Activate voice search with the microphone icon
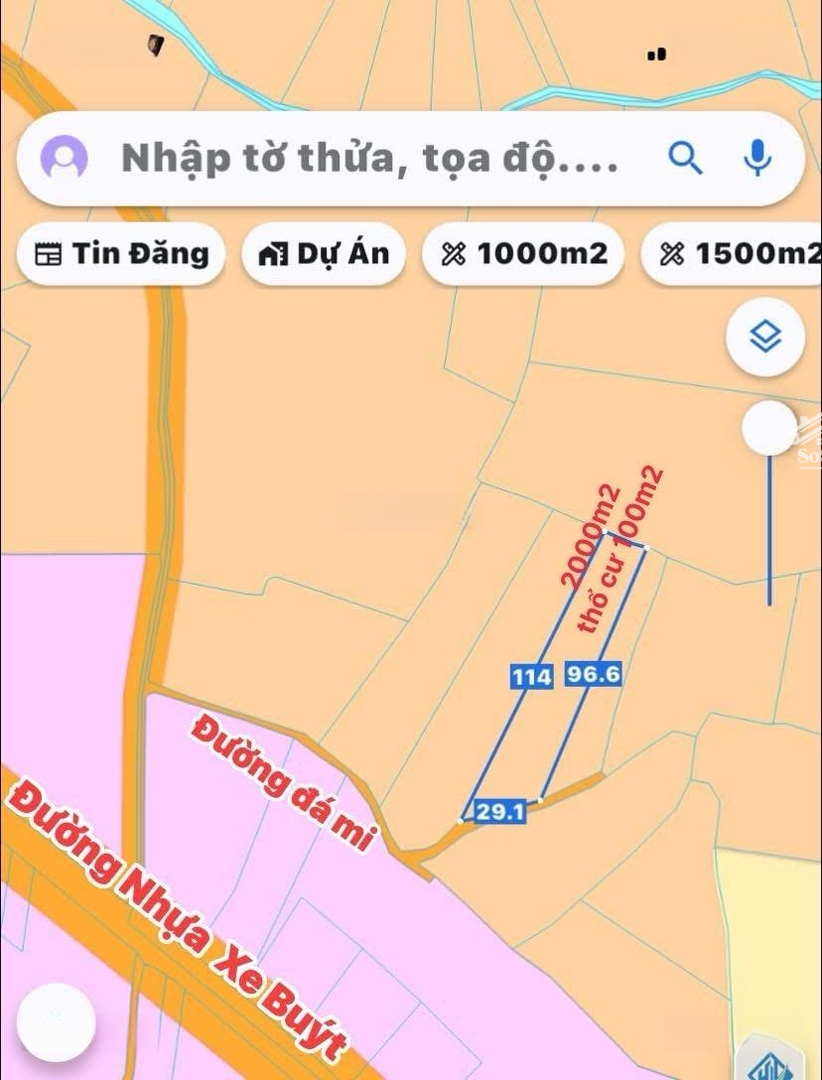Viewport: 822px width, 1080px height. tap(757, 157)
